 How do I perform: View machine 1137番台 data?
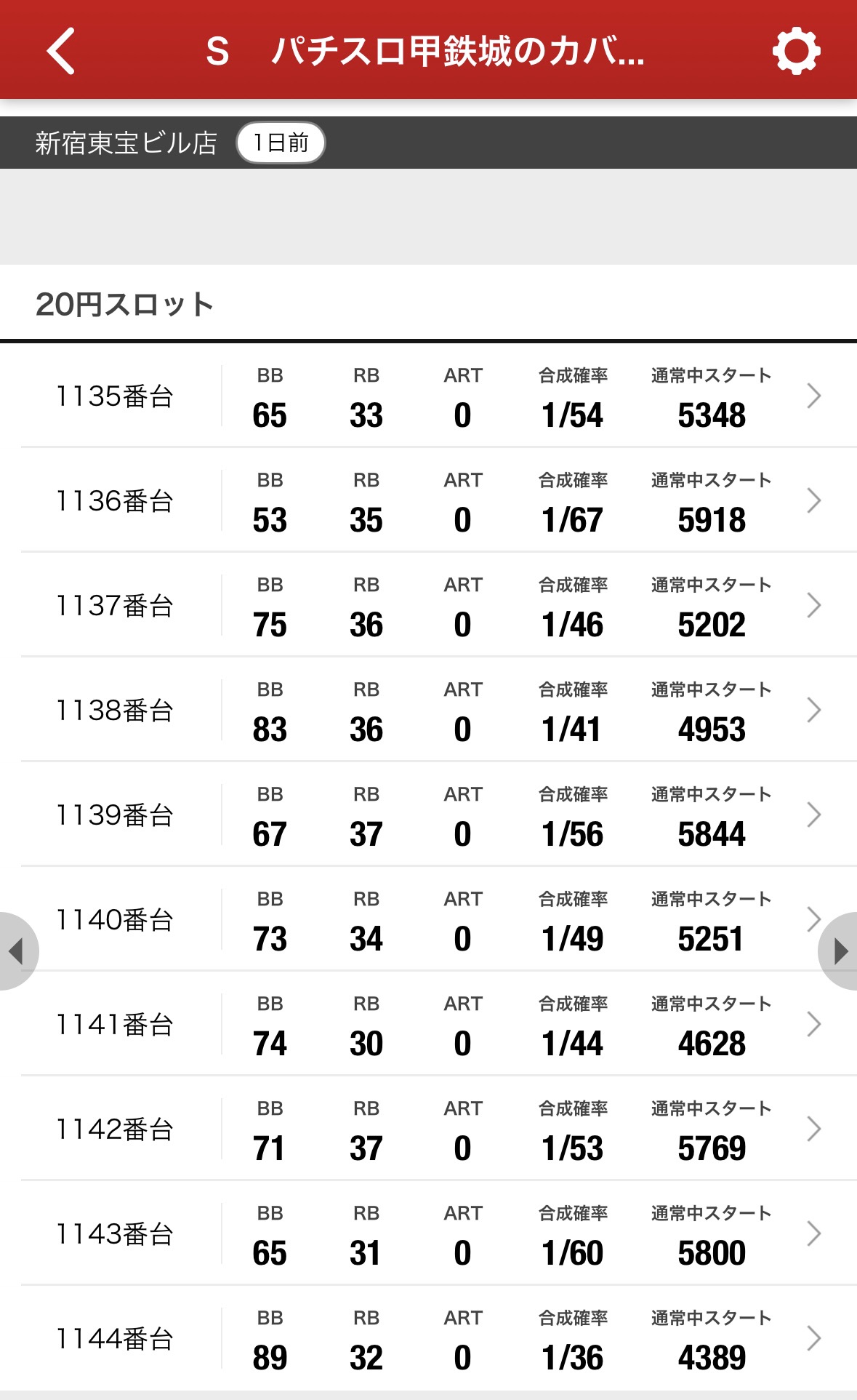pos(428,606)
